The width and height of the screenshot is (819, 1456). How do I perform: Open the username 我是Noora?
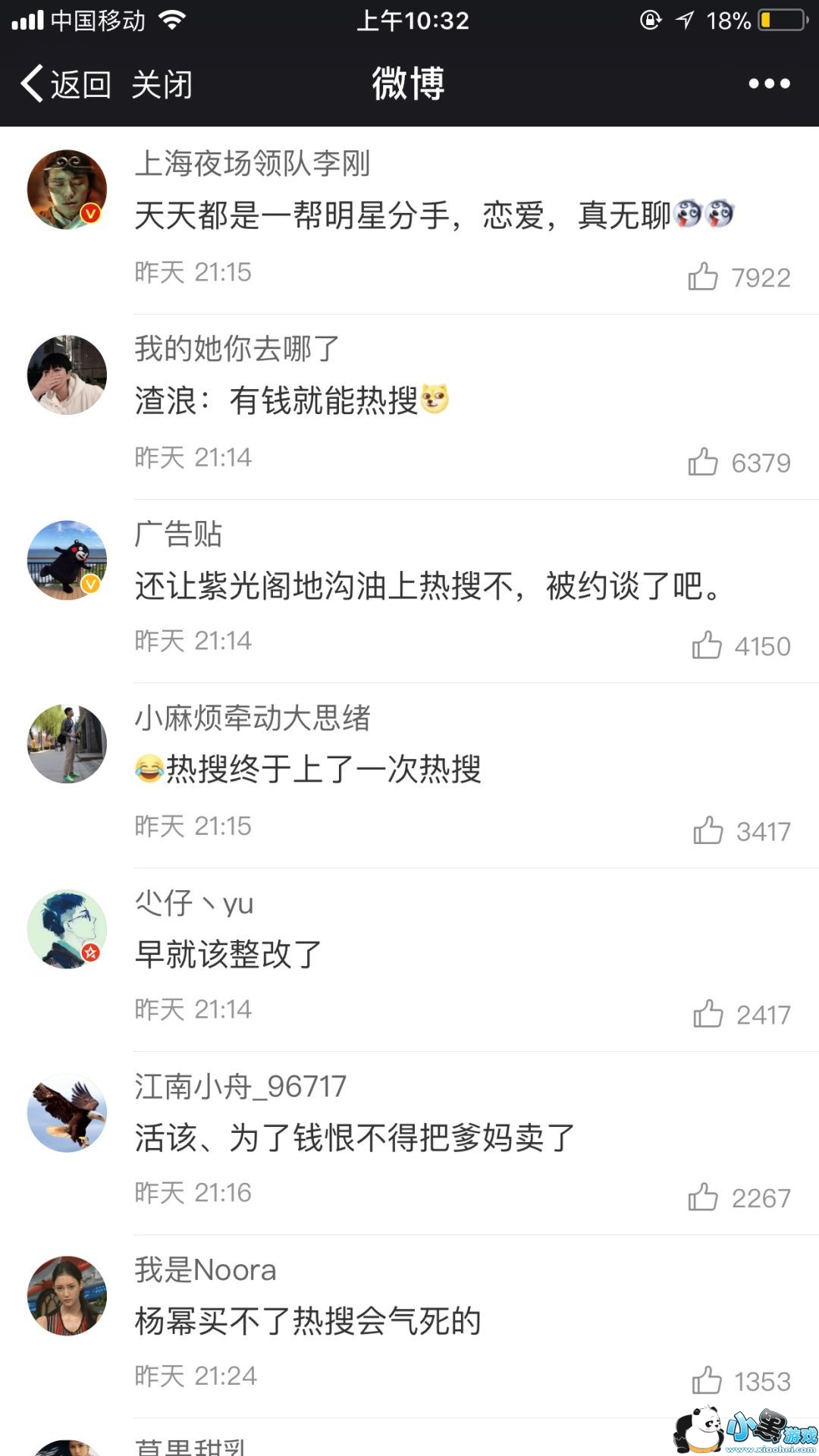coord(206,1270)
